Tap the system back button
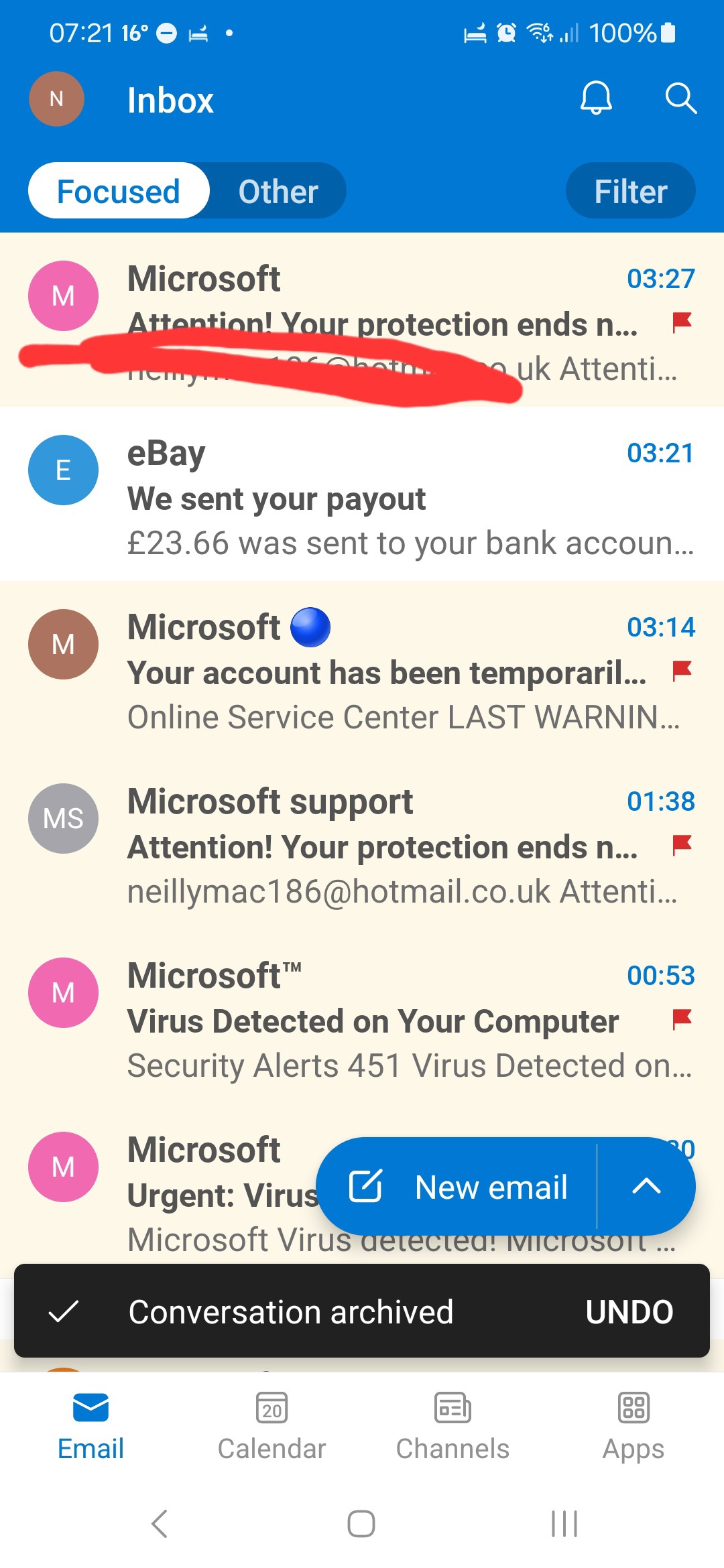The image size is (724, 1568). (x=160, y=1523)
